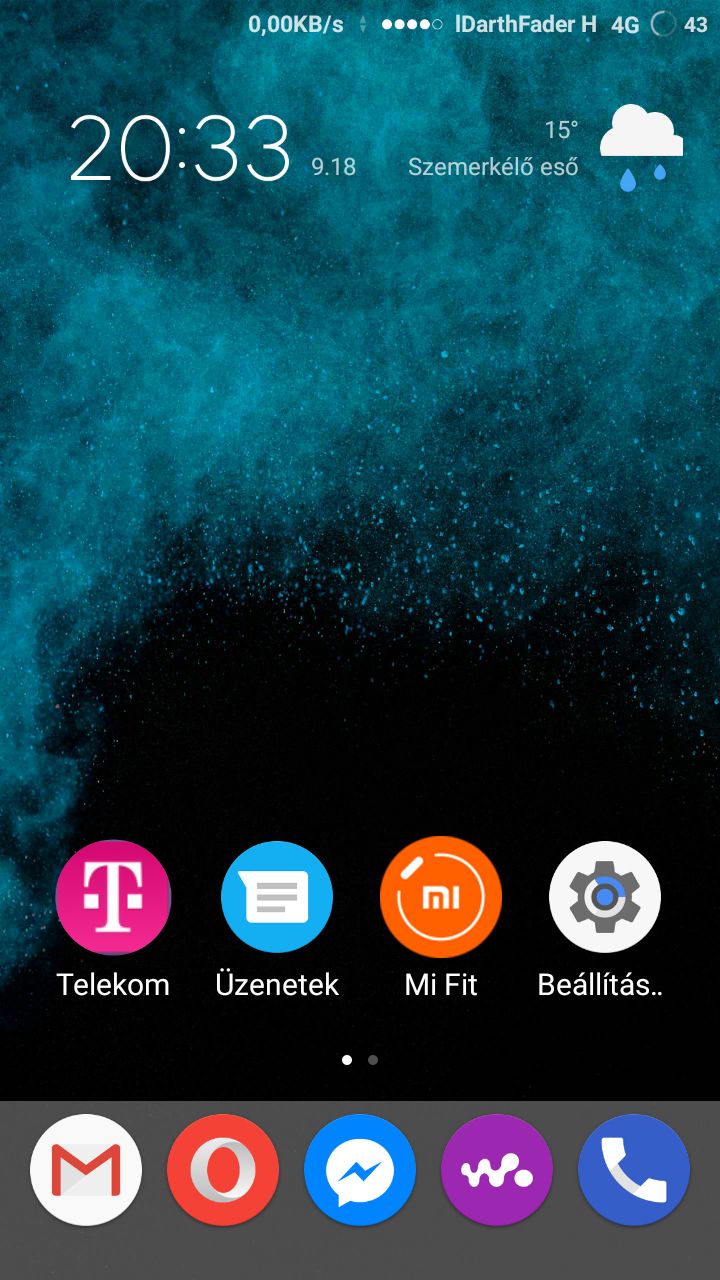Launch Üzenetek messages app
Viewport: 720px width, 1280px height.
coord(277,897)
